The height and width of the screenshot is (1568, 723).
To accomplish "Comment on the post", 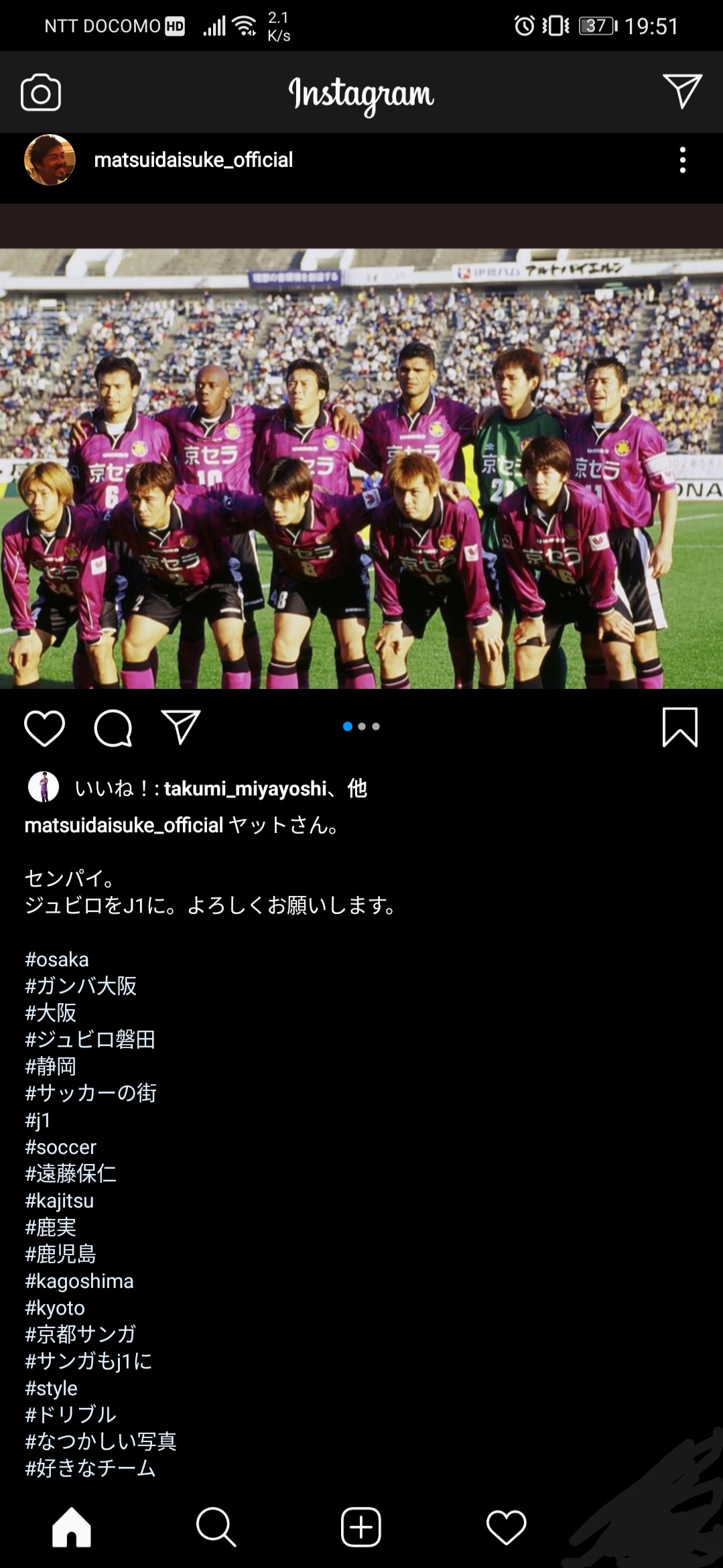I will tap(113, 728).
